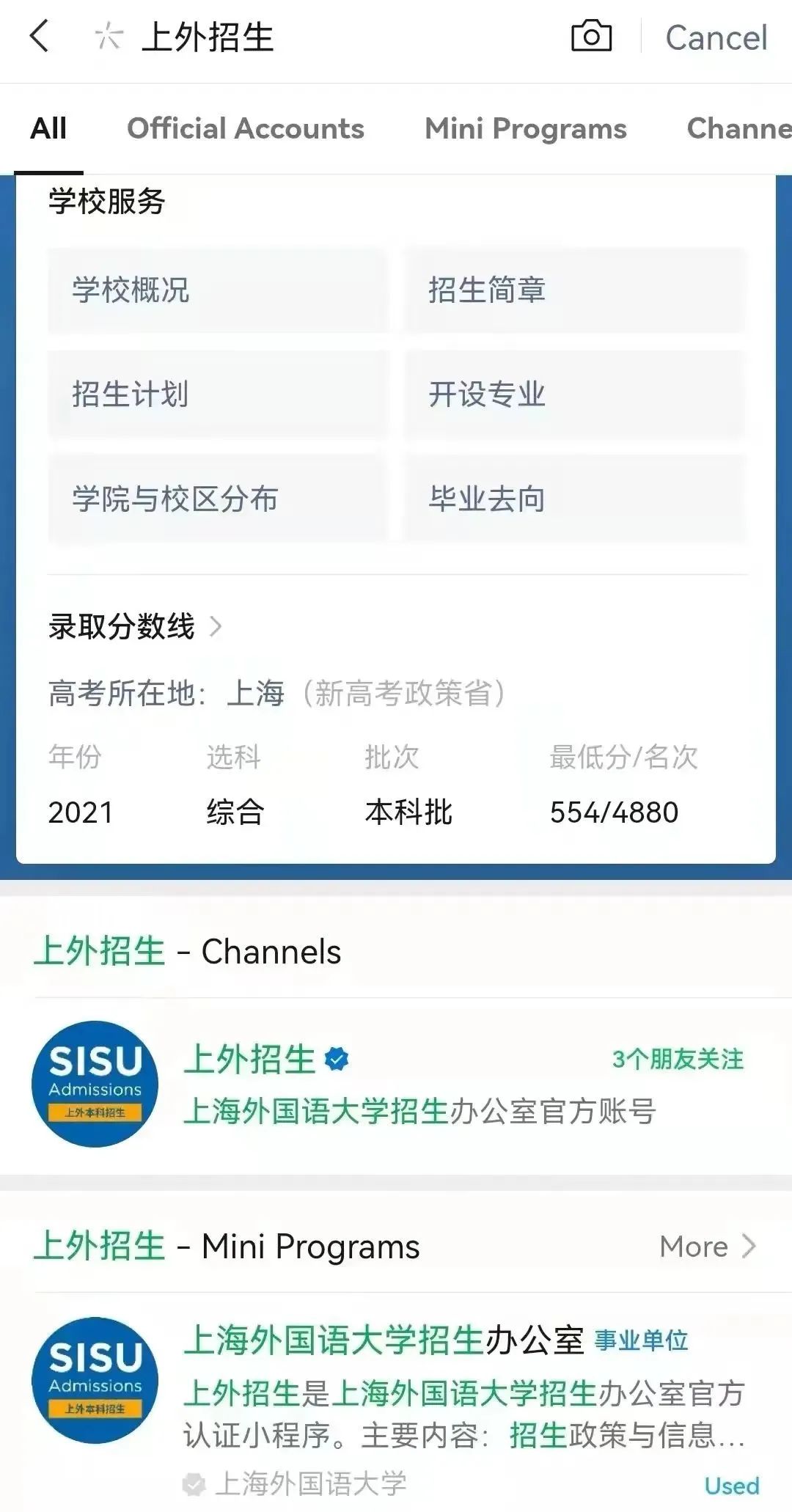Open 学校概况 school overview
Image resolution: width=792 pixels, height=1512 pixels.
tap(217, 290)
